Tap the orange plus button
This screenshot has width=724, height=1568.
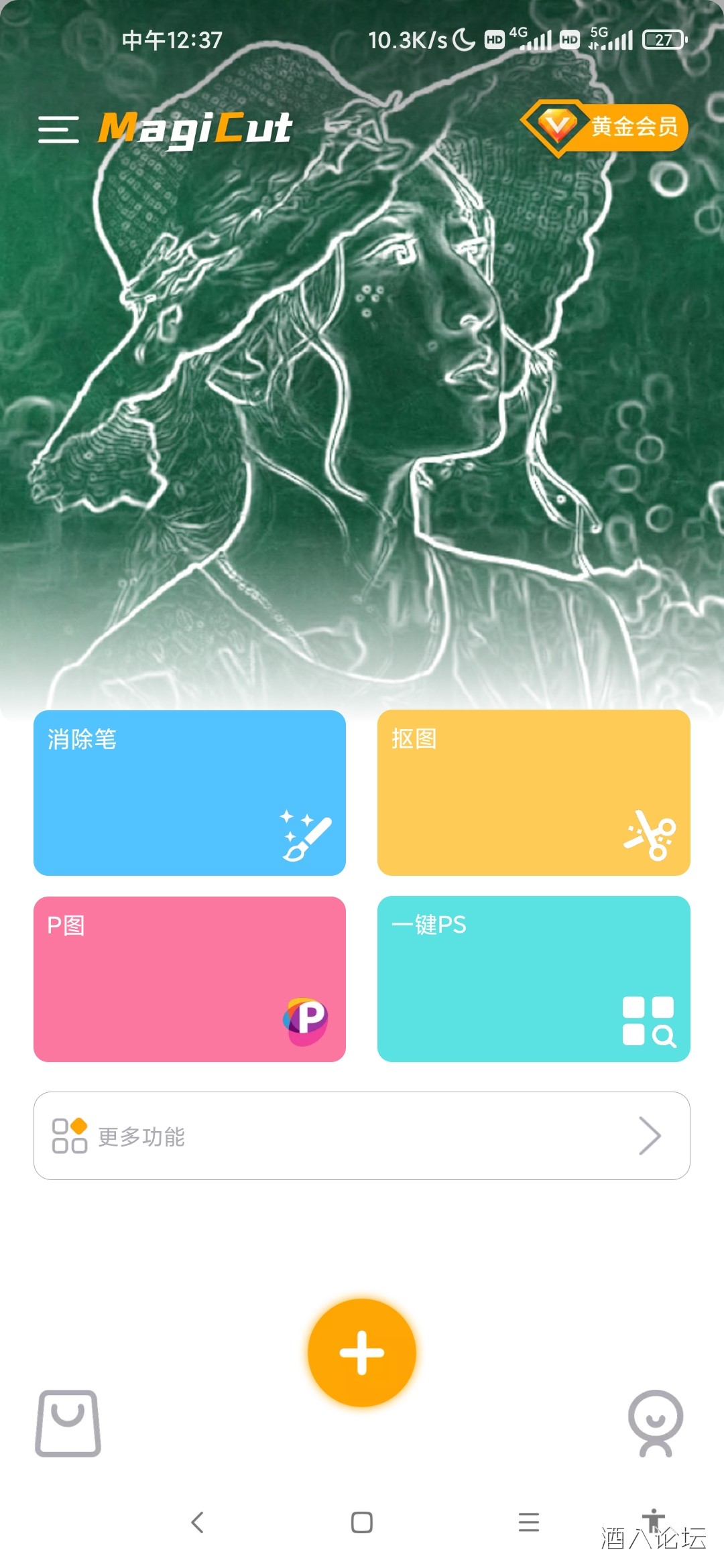[362, 1352]
